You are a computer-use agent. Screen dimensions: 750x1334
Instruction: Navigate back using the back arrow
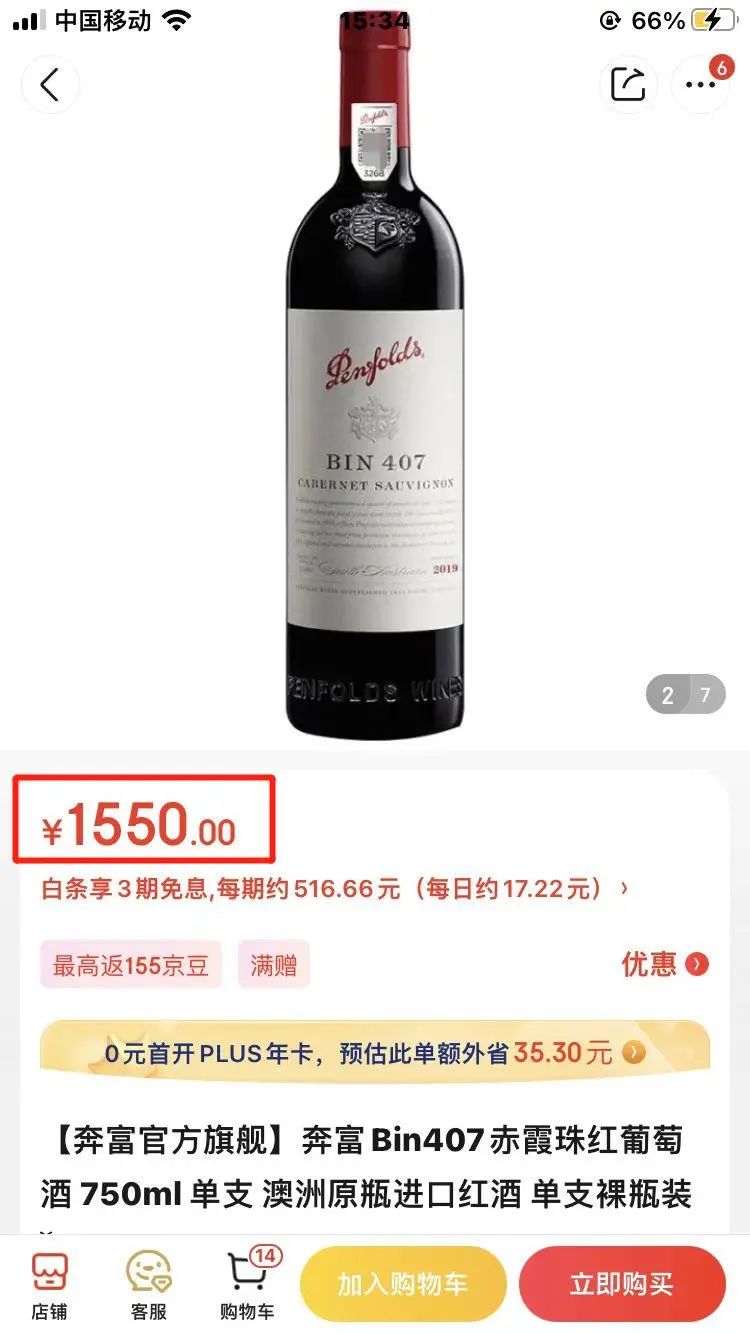pyautogui.click(x=50, y=85)
